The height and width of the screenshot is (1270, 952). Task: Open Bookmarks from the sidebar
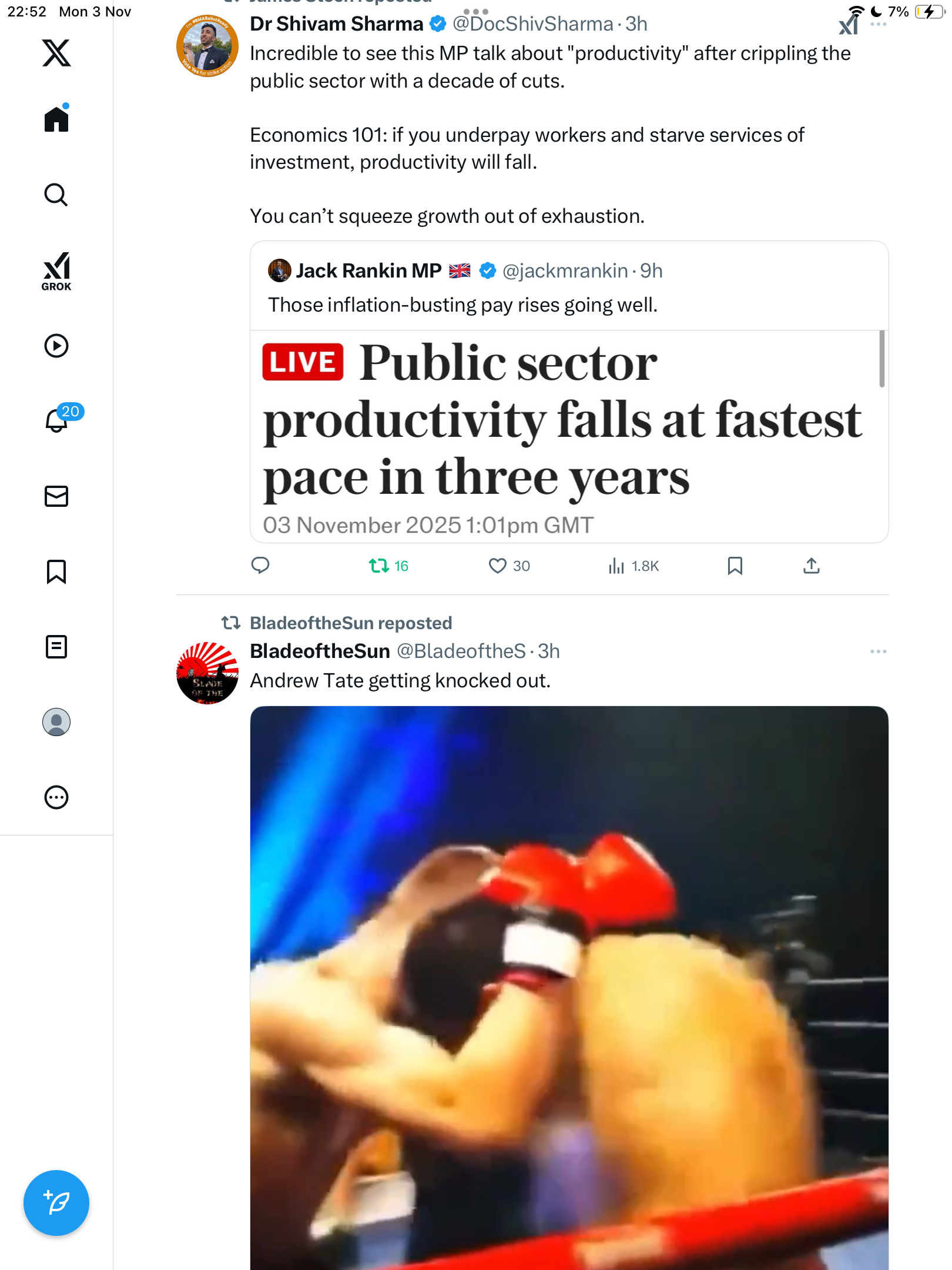coord(56,571)
